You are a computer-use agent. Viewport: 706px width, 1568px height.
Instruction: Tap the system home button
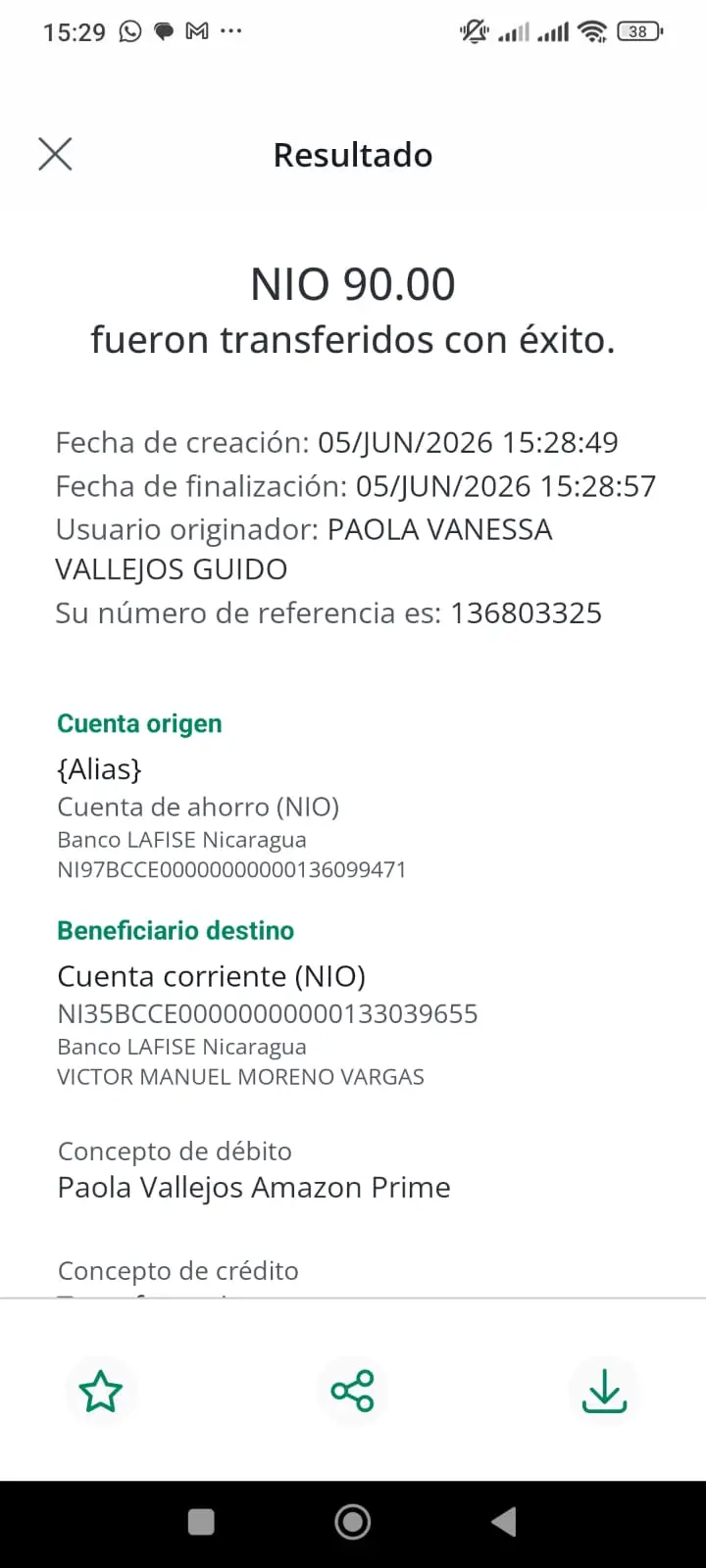353,1521
